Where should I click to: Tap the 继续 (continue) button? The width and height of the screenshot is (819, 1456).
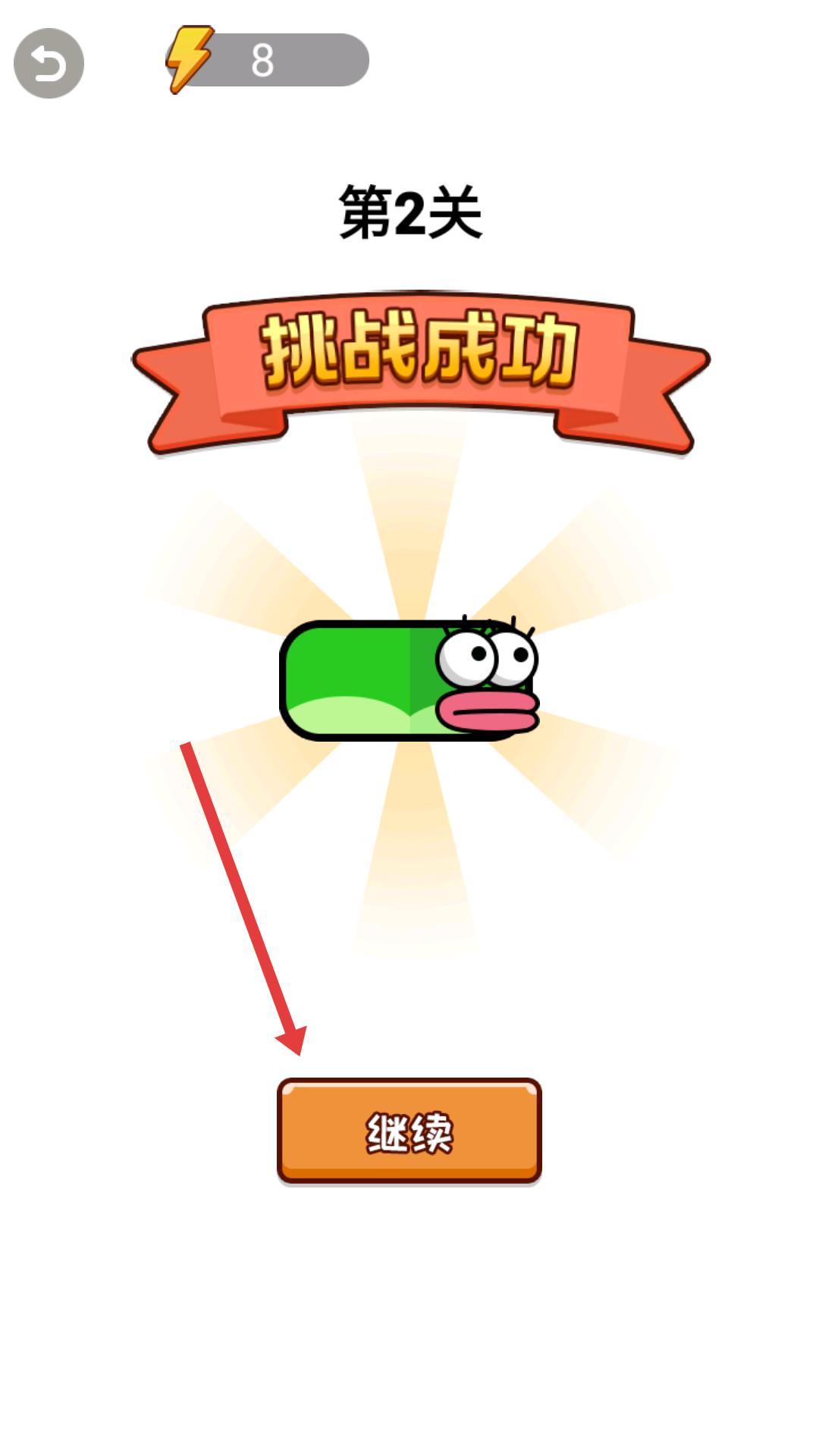click(409, 1131)
